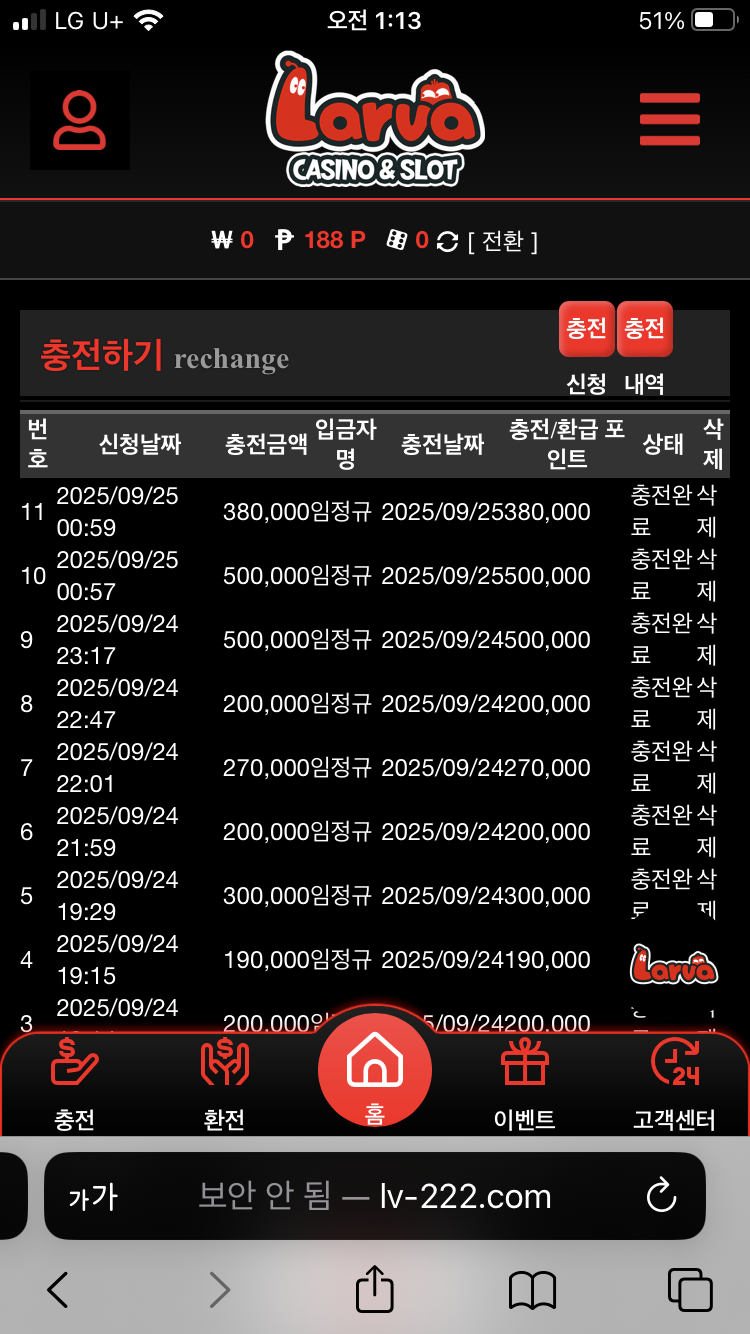The width and height of the screenshot is (750, 1334).
Task: Open the hamburger menu
Action: 669,119
